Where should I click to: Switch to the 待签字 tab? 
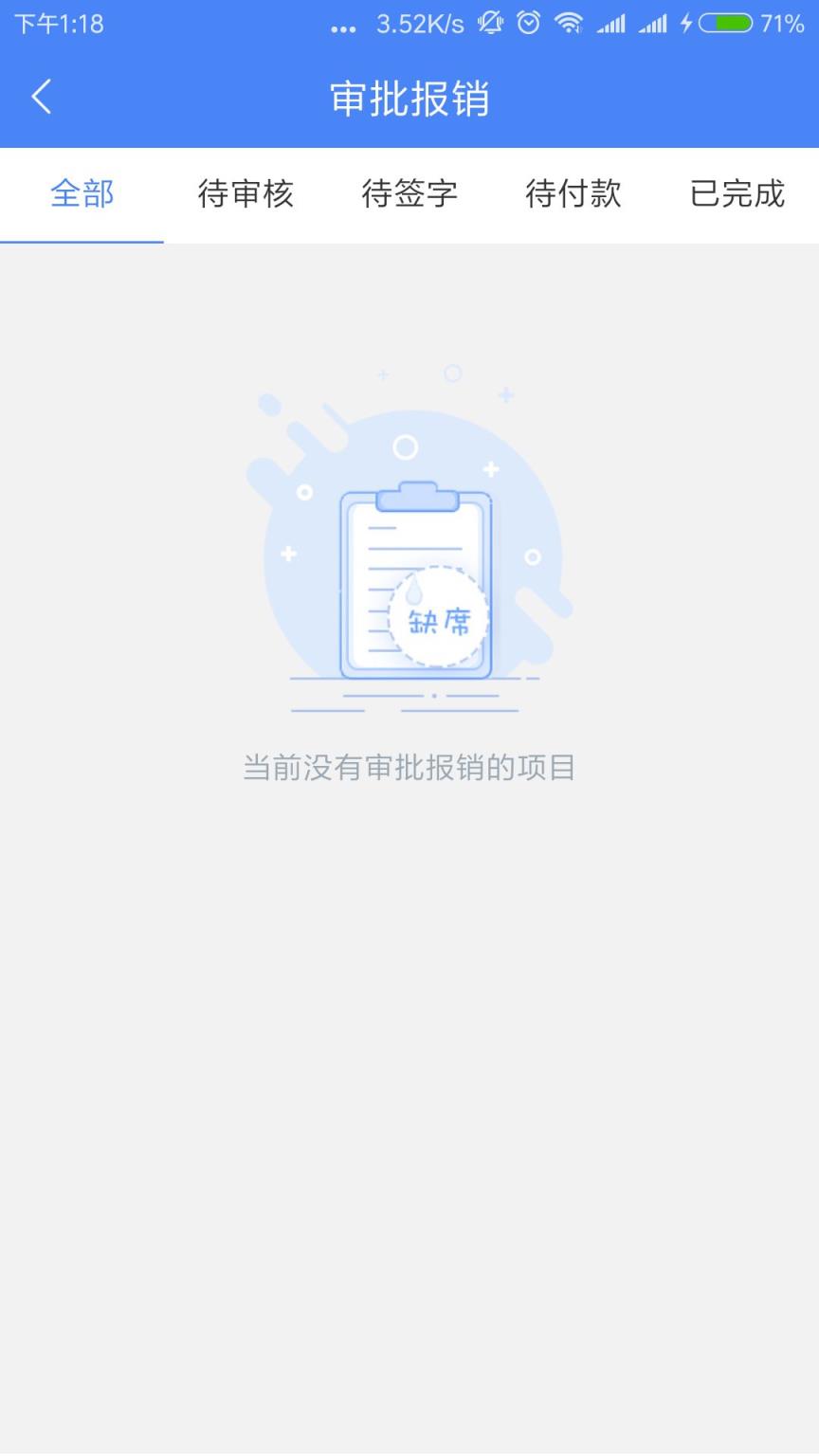(x=409, y=194)
